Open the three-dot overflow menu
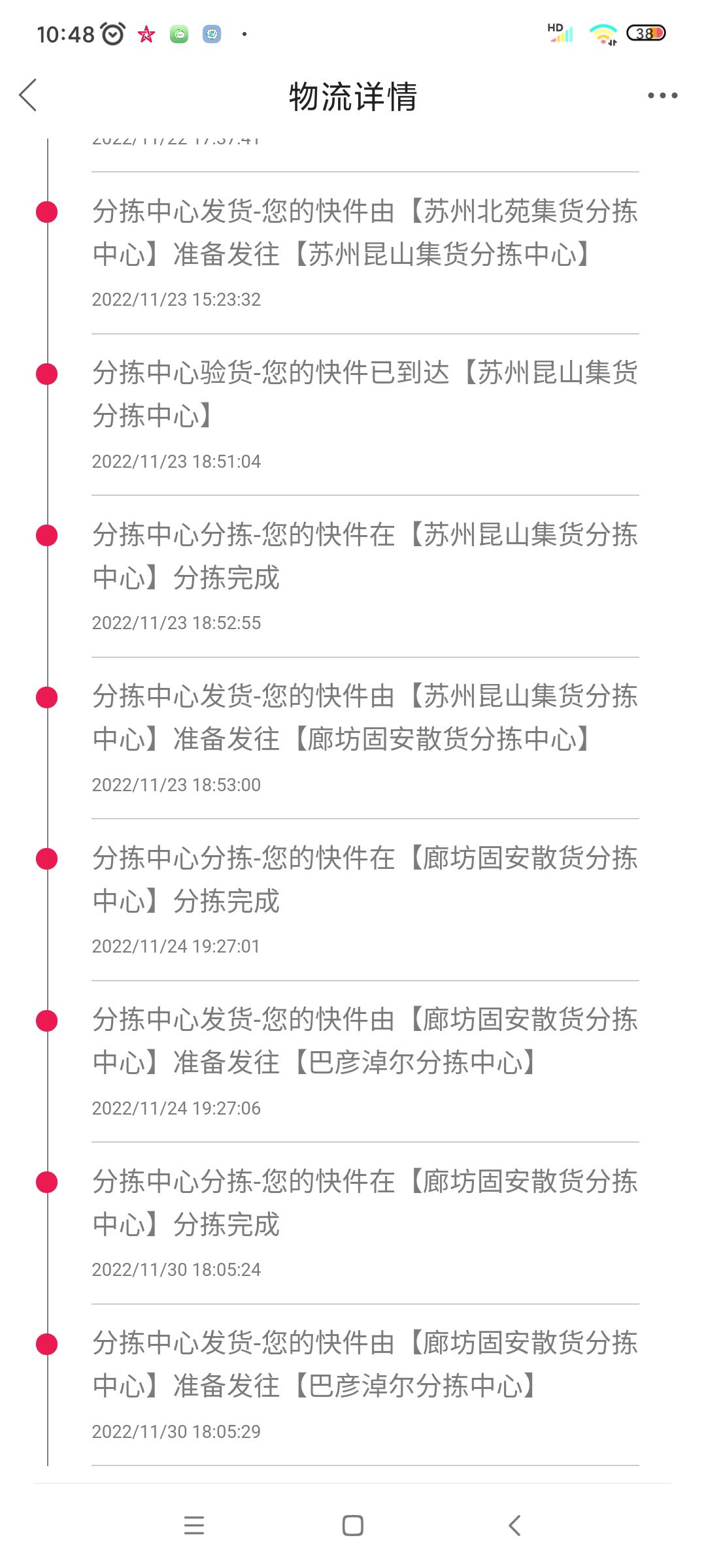The height and width of the screenshot is (1568, 706). 662,95
